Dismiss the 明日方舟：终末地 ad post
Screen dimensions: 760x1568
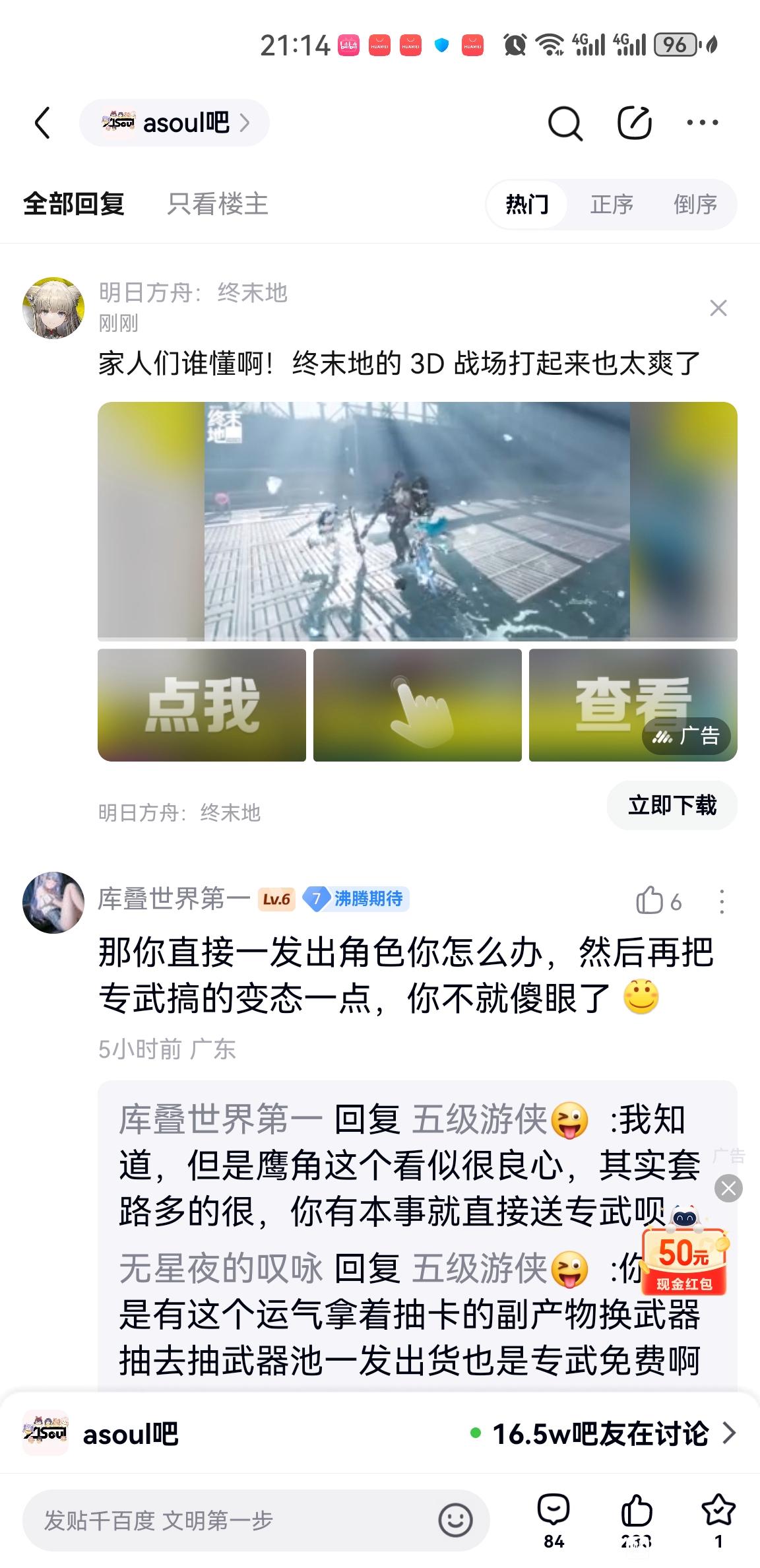[718, 308]
